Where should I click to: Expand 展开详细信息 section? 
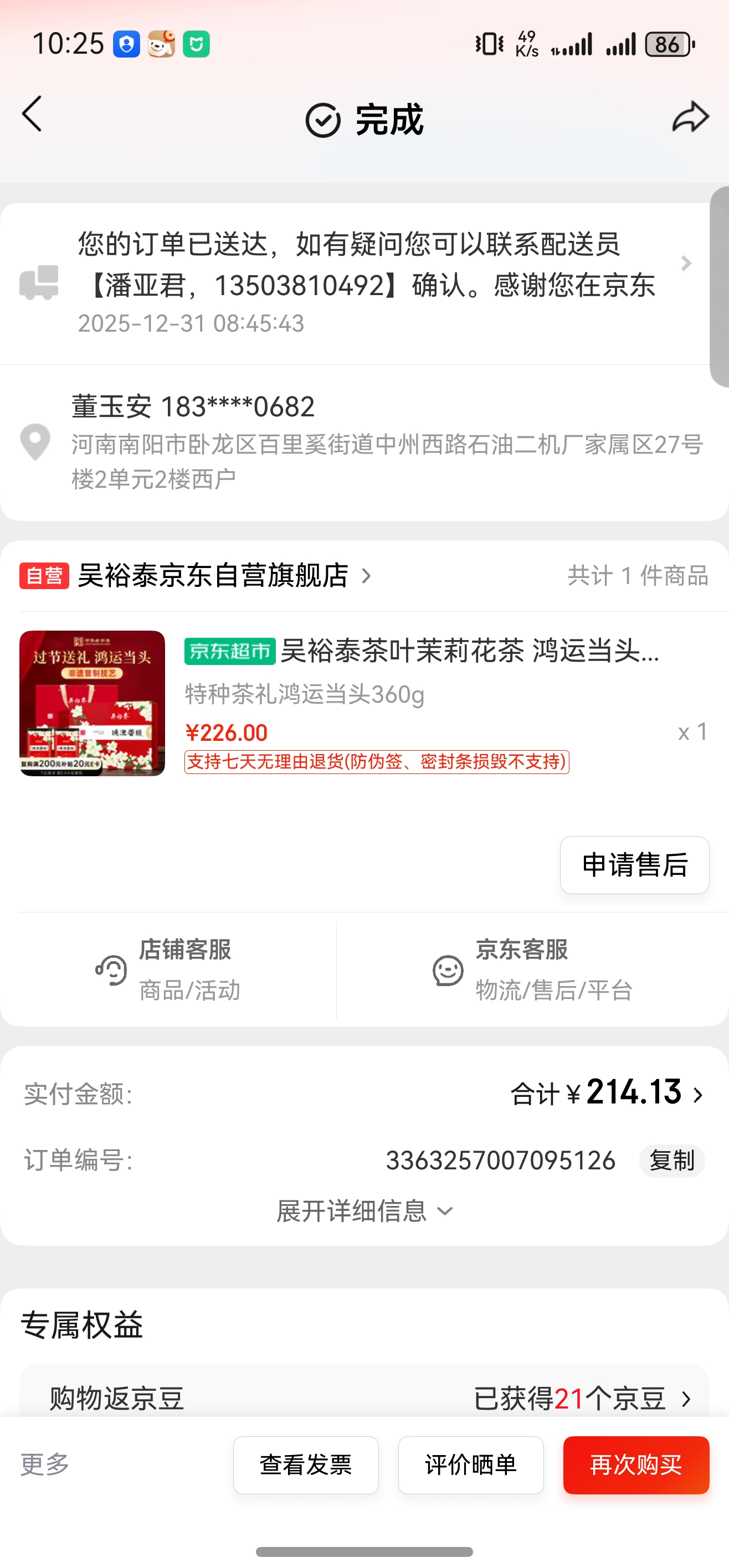tap(364, 1211)
